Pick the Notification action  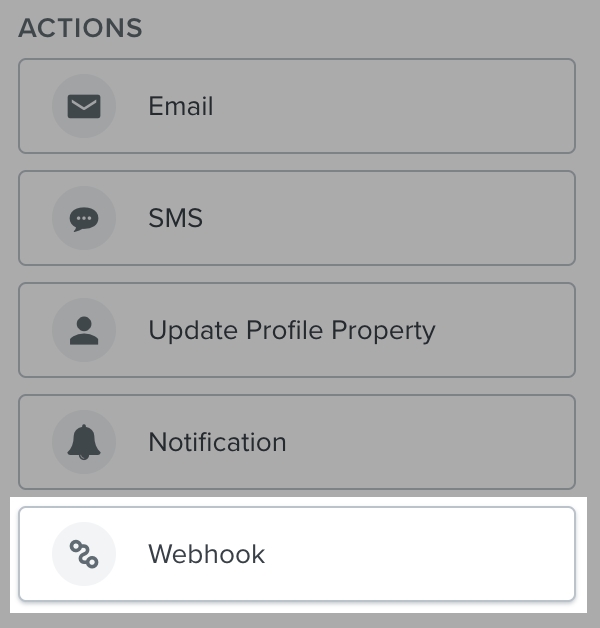click(296, 442)
